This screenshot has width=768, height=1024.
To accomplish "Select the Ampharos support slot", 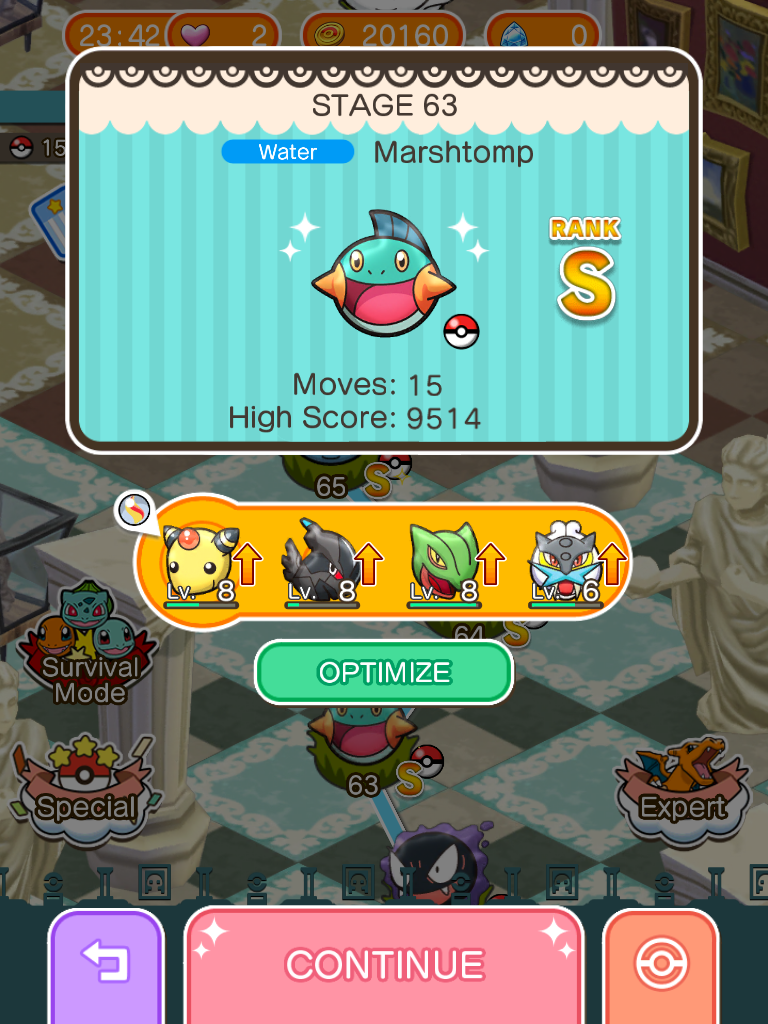I will tap(200, 562).
